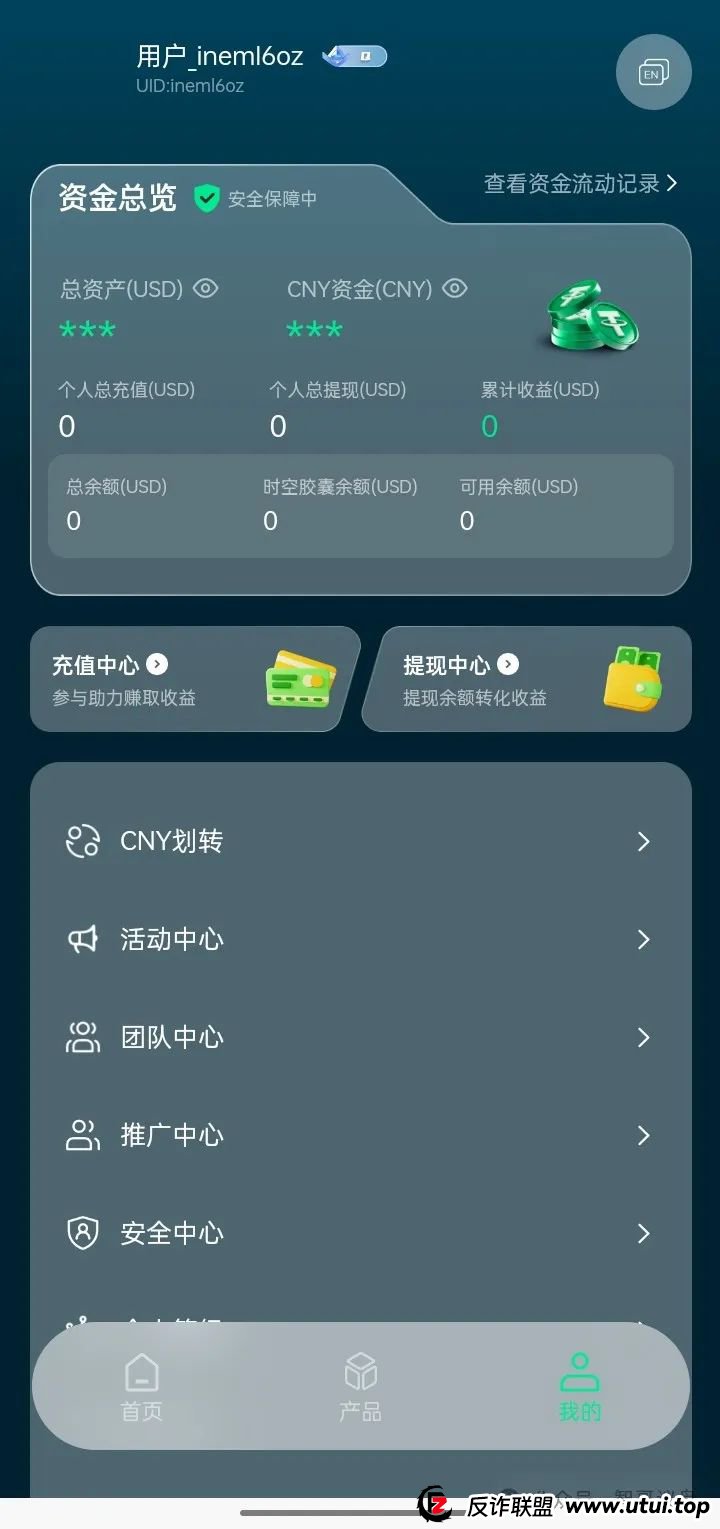Switch to the 首页 tab

[x=141, y=1387]
